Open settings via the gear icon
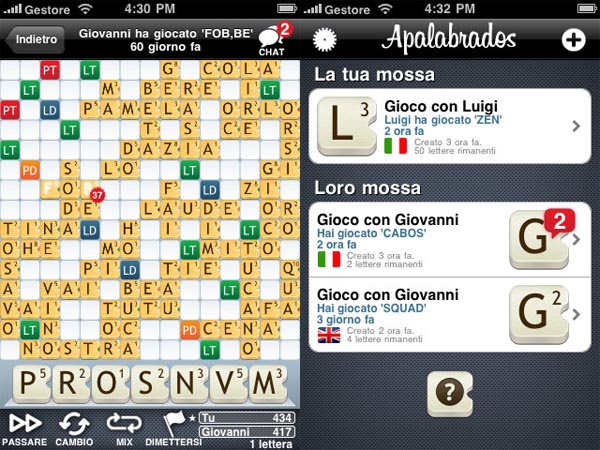The width and height of the screenshot is (600, 450). point(325,40)
